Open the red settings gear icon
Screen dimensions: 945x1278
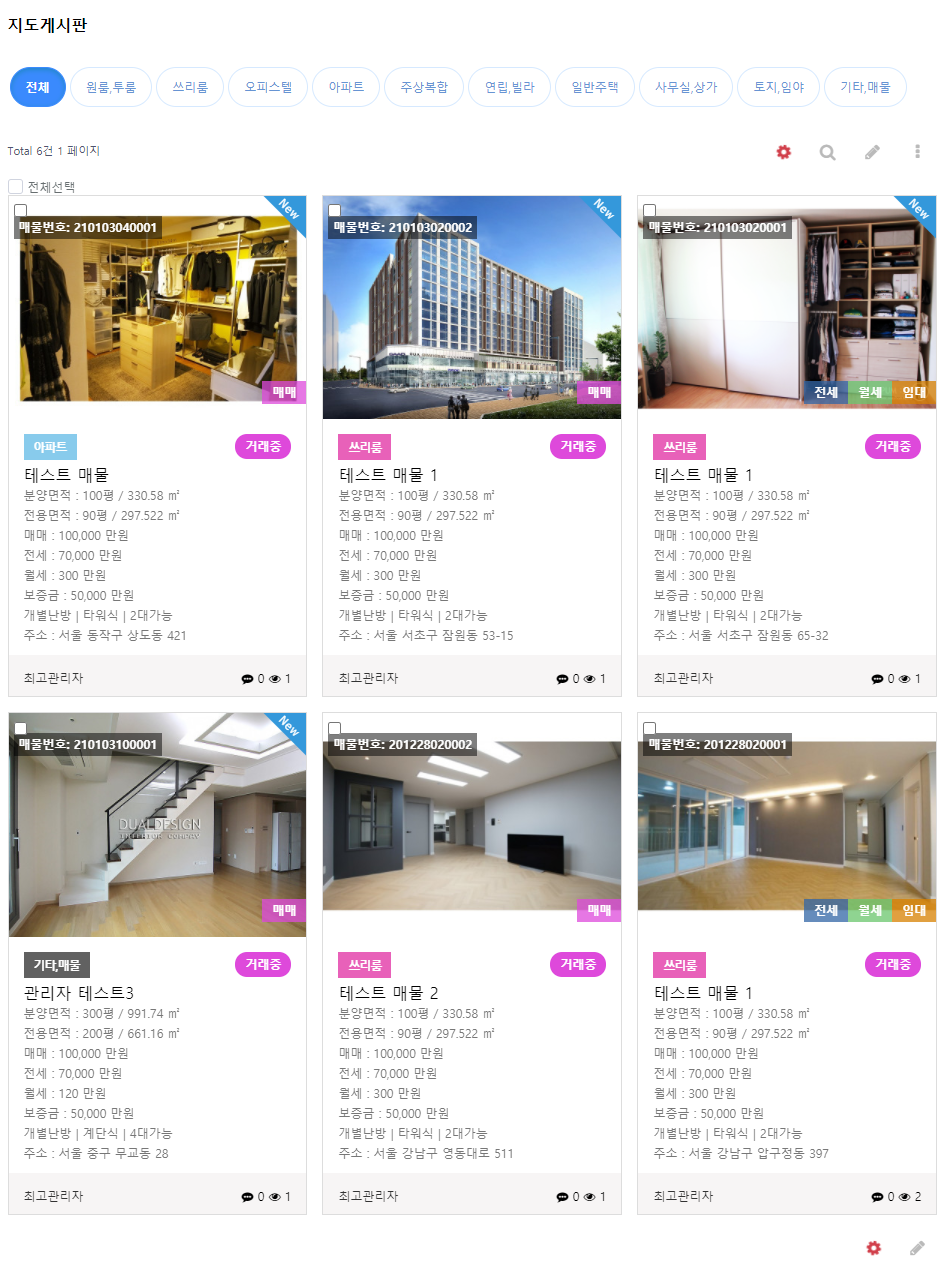(783, 152)
